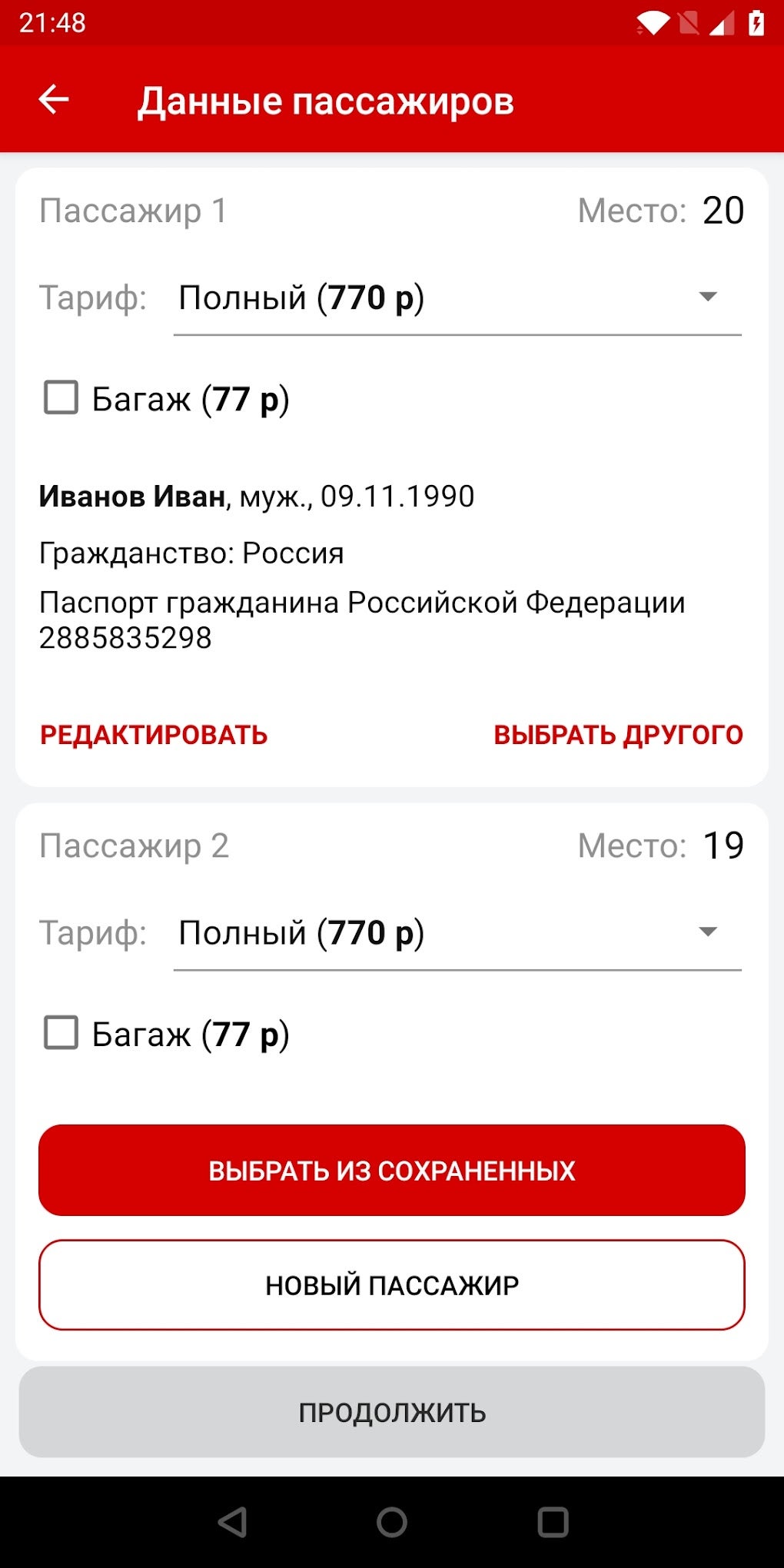Screen dimensions: 784x1568
Task: Tap НОВЫЙ ПАССАЖИР to add a passenger
Action: [x=392, y=1285]
